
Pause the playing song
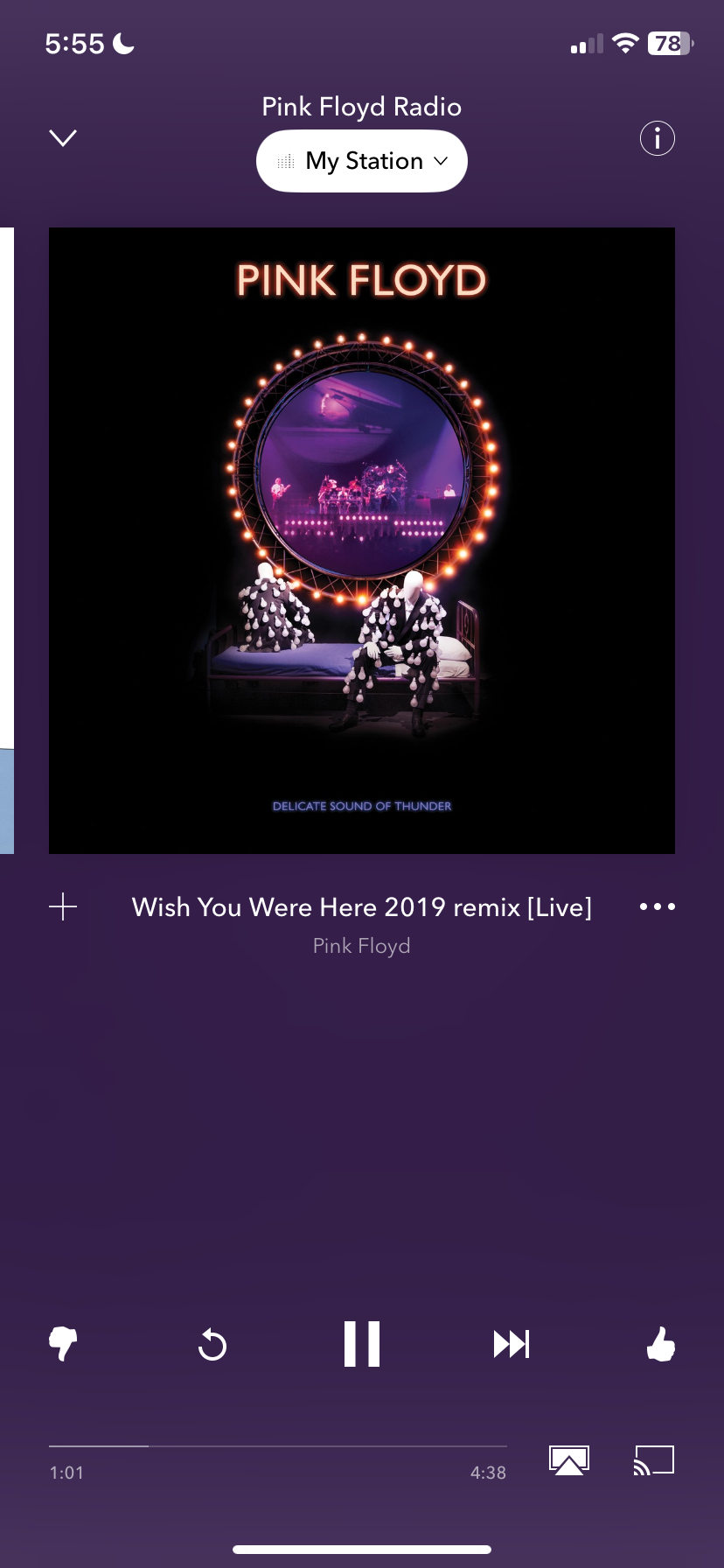tap(362, 1344)
